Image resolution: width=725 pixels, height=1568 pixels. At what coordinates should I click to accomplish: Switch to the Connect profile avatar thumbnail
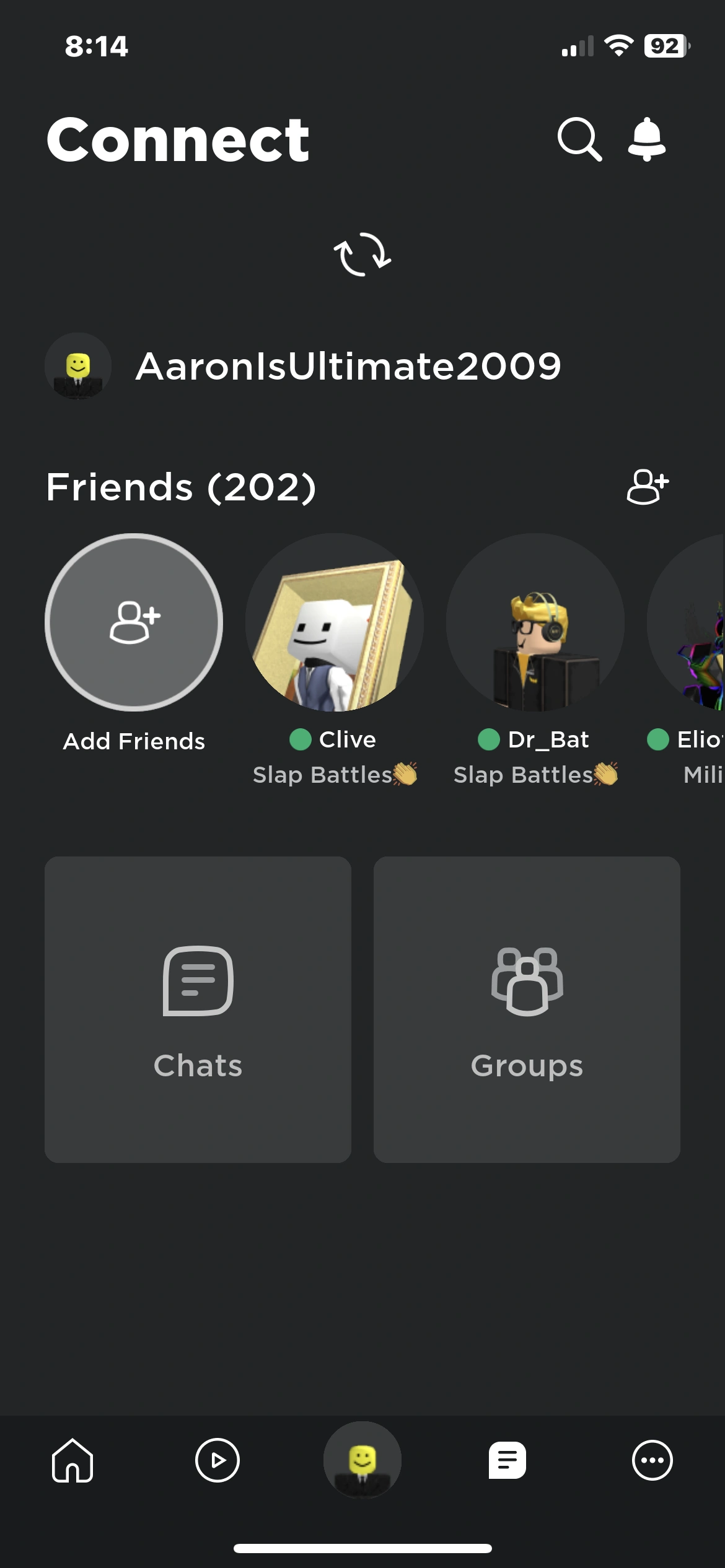point(79,366)
